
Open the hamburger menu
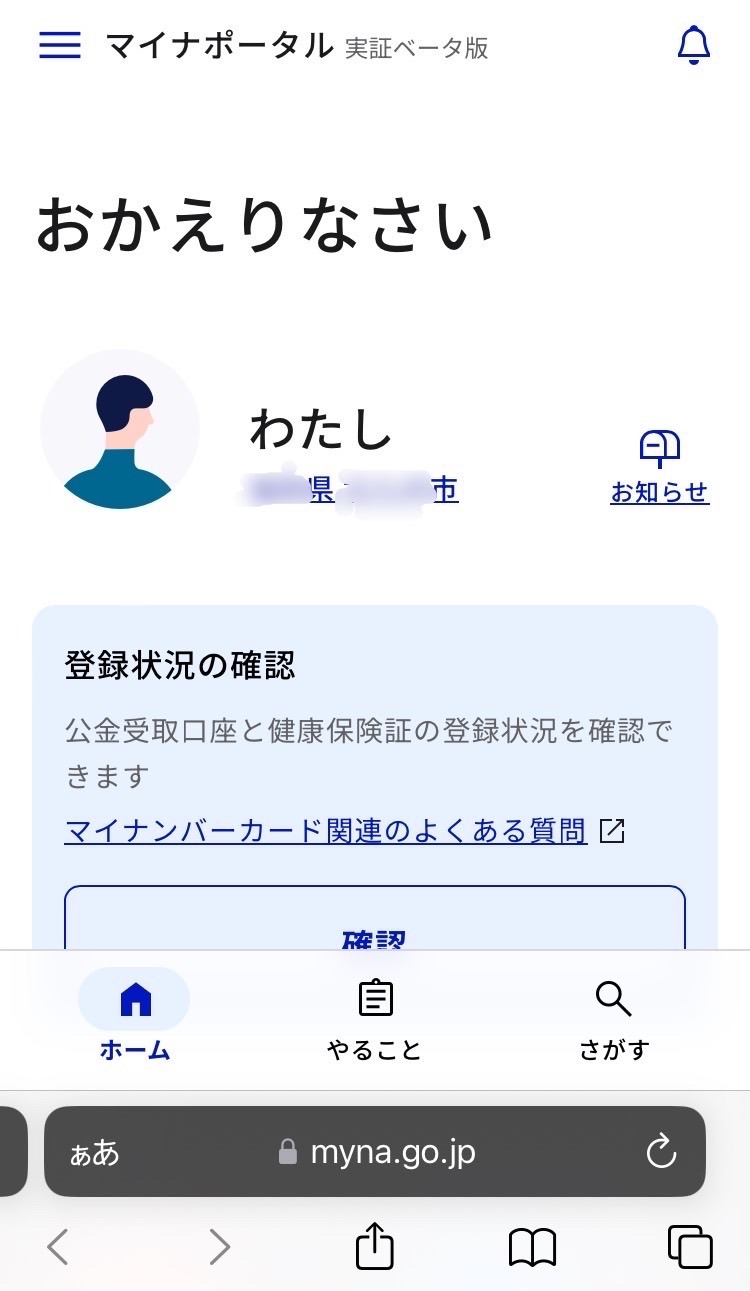[x=60, y=45]
